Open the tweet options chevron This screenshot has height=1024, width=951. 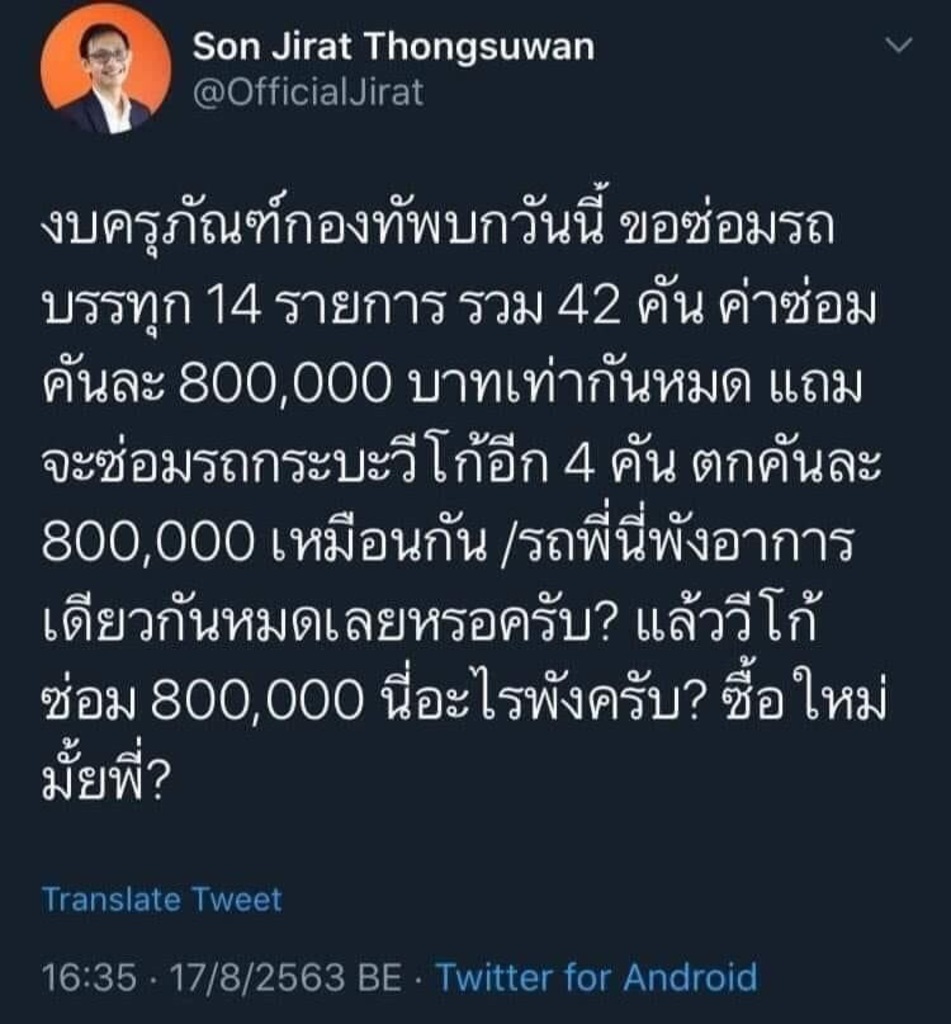click(900, 46)
